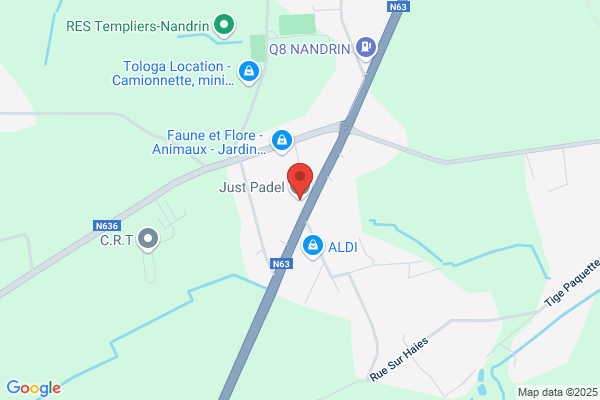Select the Tologa Location marker
This screenshot has height=400, width=600.
coord(249,72)
